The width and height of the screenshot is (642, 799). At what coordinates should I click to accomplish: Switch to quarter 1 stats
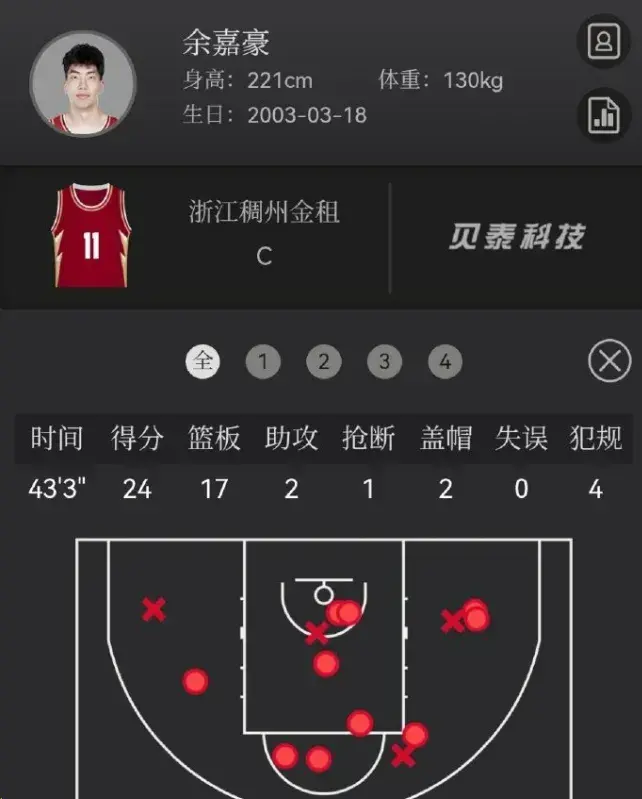click(263, 361)
